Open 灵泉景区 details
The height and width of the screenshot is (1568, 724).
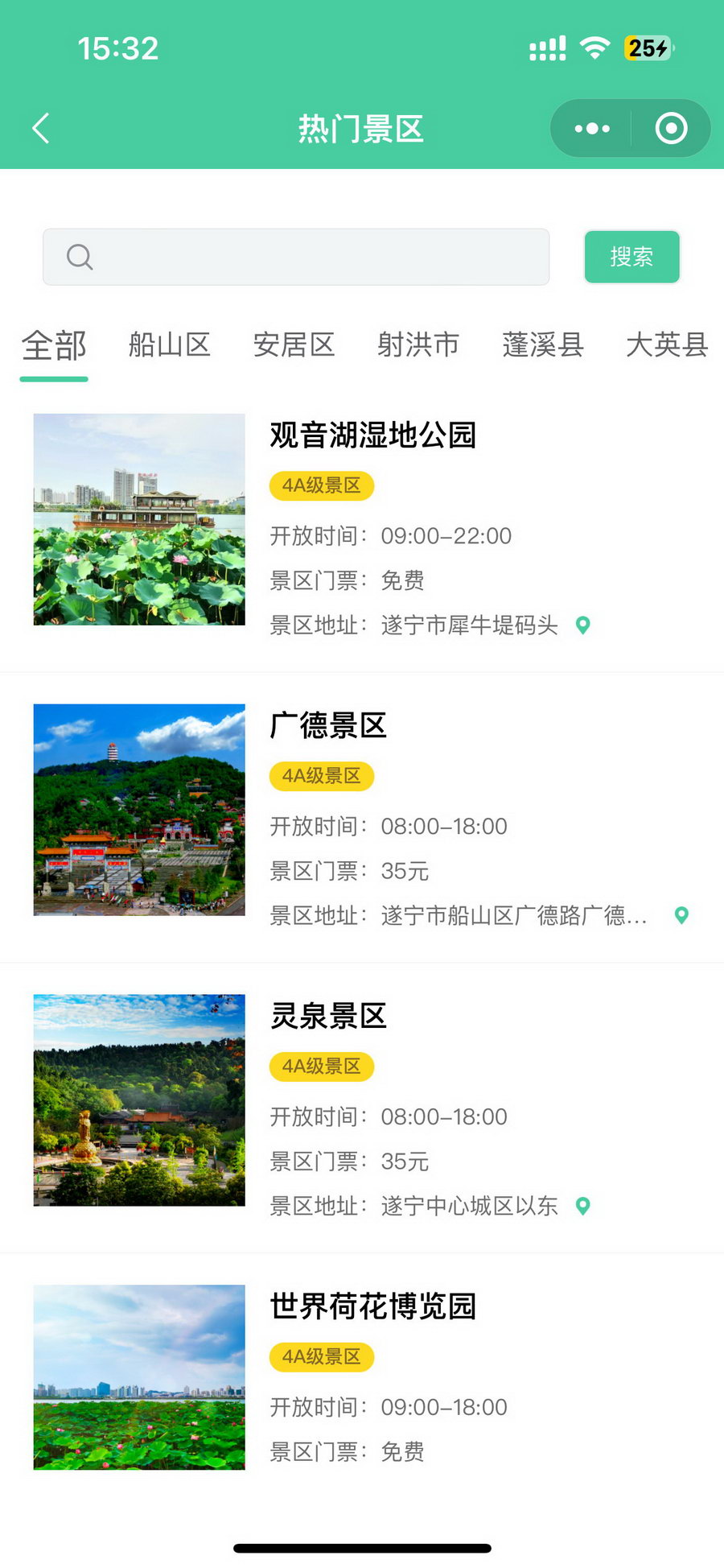(328, 1017)
